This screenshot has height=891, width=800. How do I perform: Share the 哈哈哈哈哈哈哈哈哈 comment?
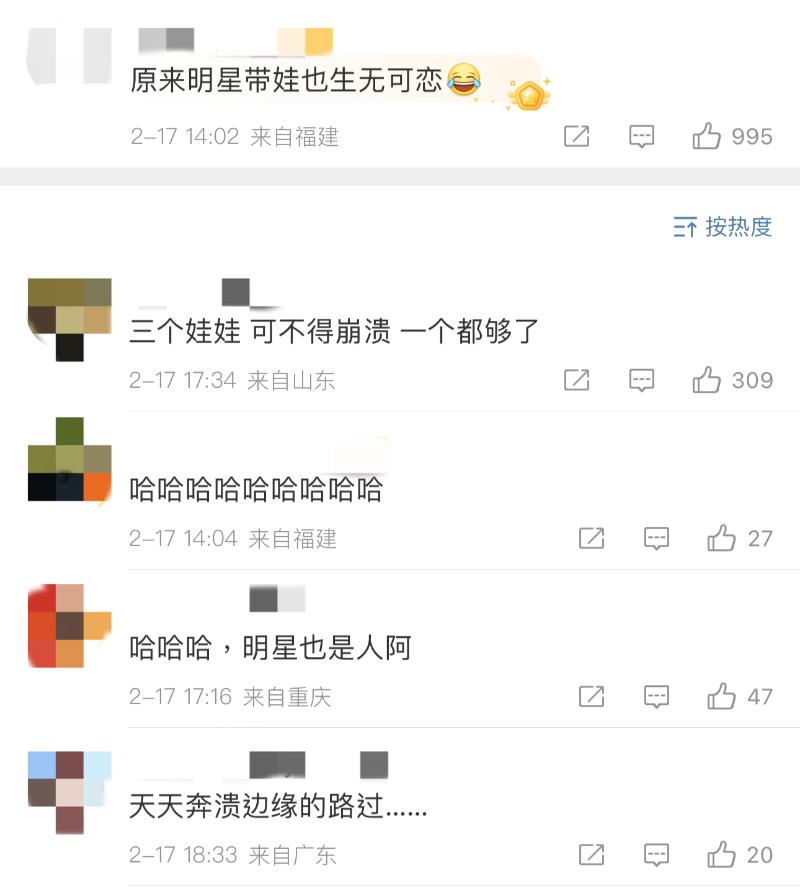(x=591, y=539)
